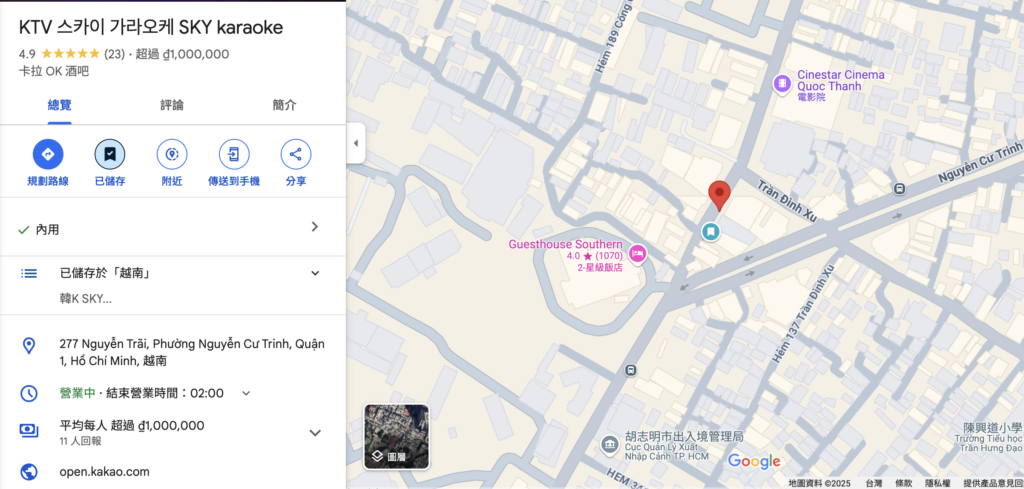1024x489 pixels.
Task: Open the 隱私權 privacy link
Action: [x=937, y=482]
